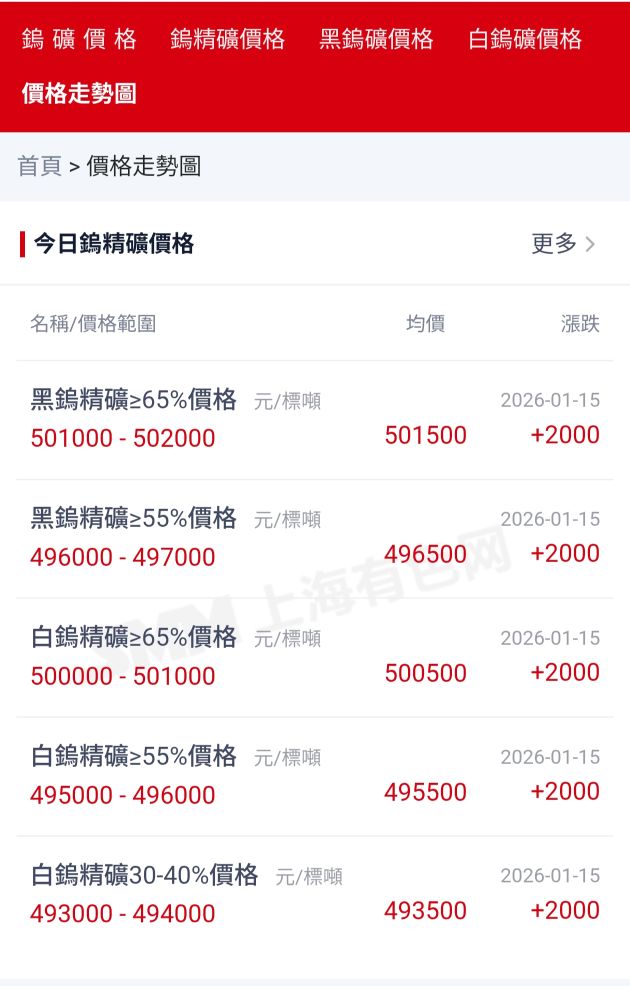Viewport: 630px width, 986px height.
Task: Open 黑鎢精礦≥65%價格 row
Action: pyautogui.click(x=134, y=400)
